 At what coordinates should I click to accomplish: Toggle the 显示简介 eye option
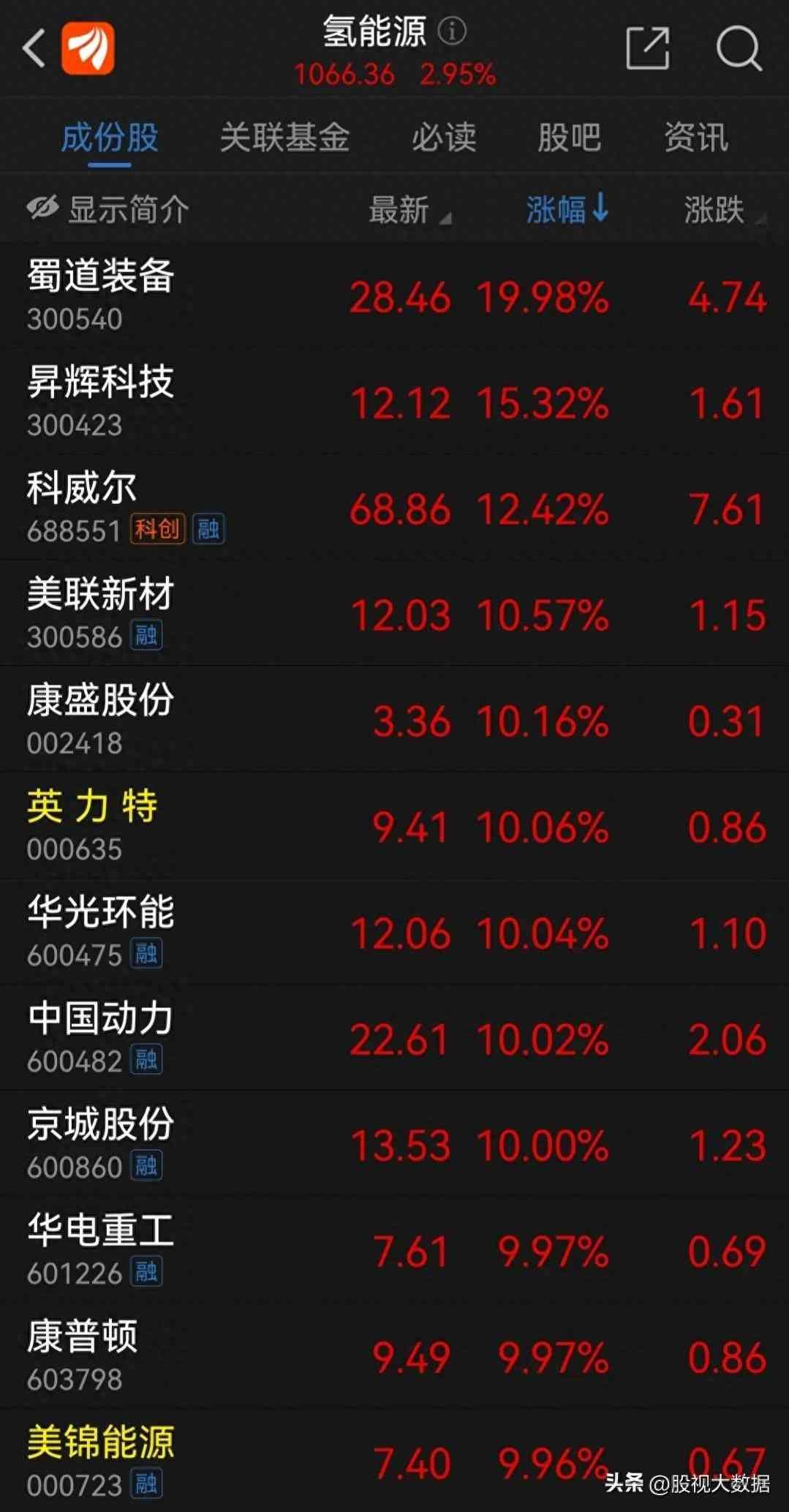pyautogui.click(x=108, y=210)
